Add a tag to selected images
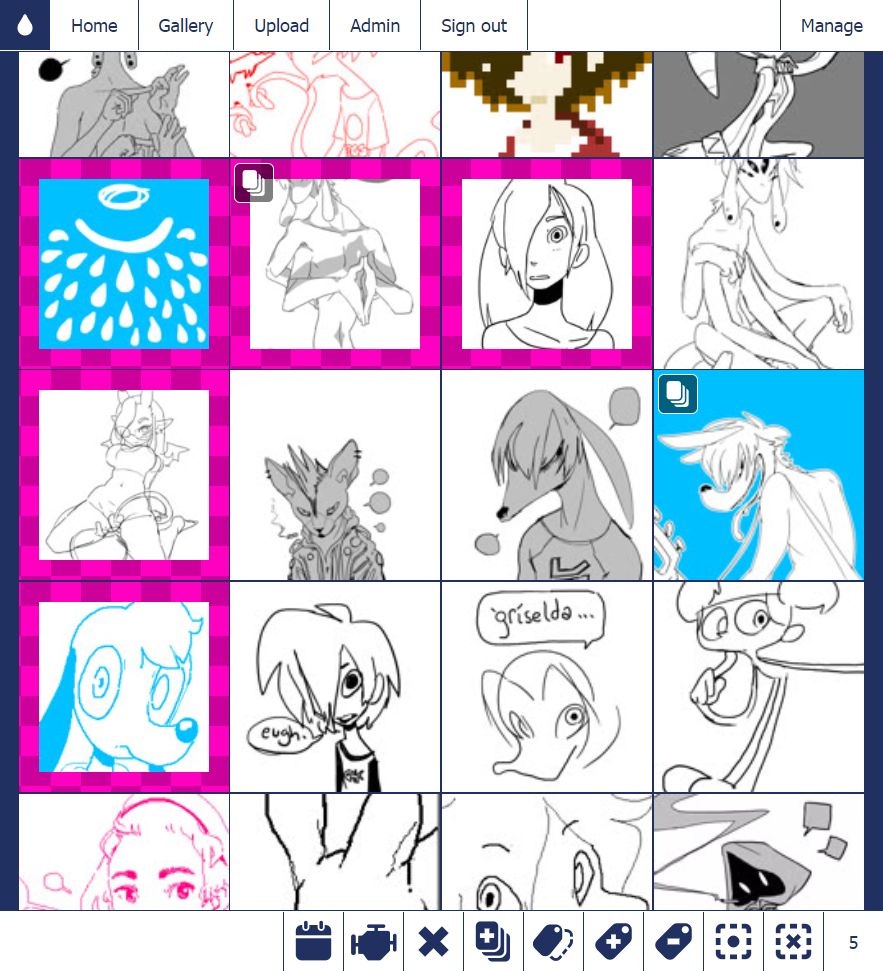Viewport: 883px width, 971px height. pos(613,942)
